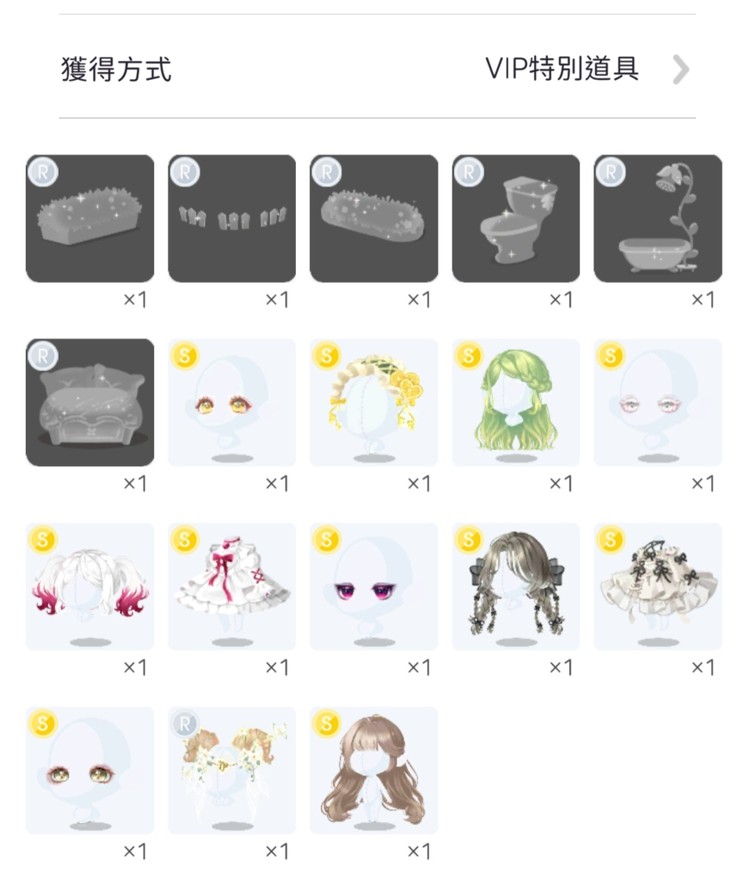Select the green braided wig thumbnail

click(516, 400)
